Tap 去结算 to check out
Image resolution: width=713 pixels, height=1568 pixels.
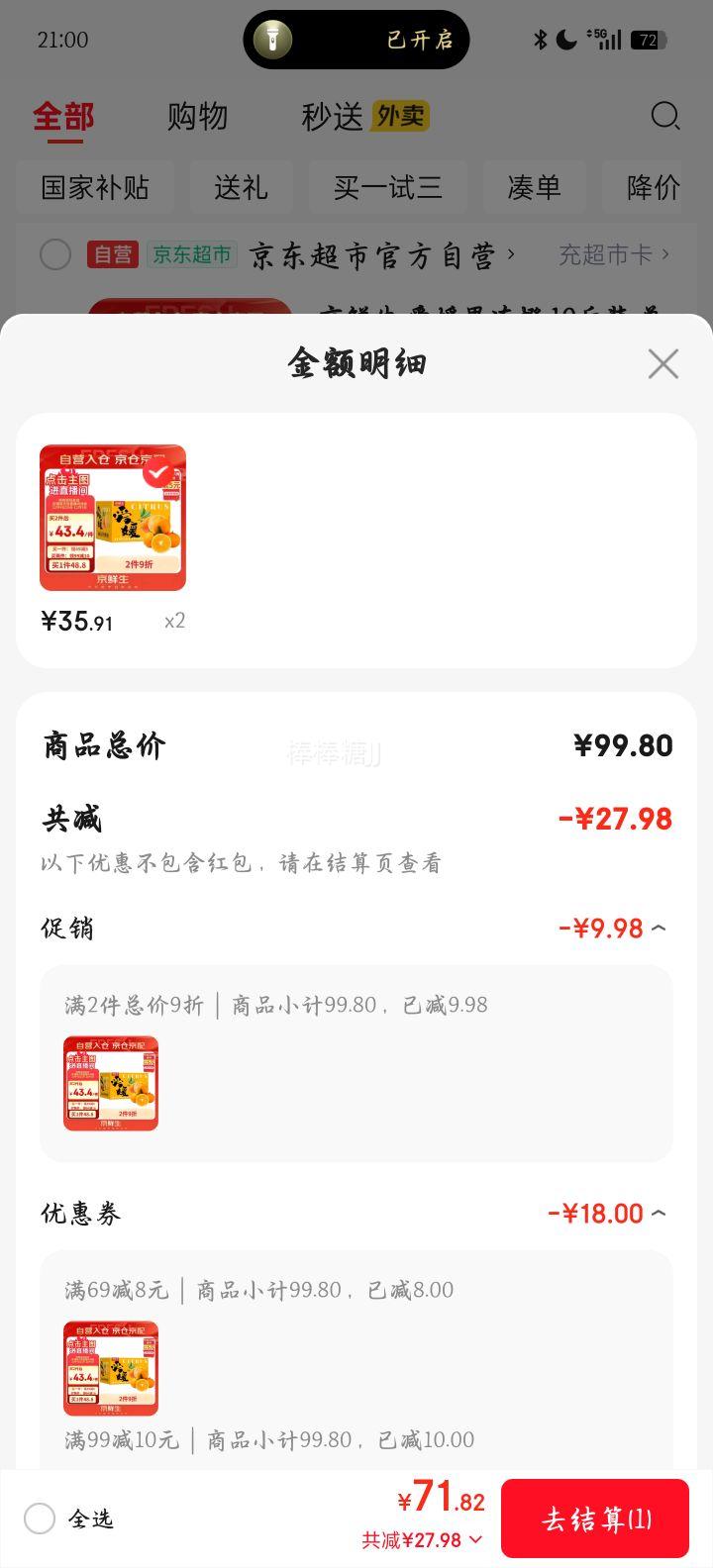click(594, 1519)
